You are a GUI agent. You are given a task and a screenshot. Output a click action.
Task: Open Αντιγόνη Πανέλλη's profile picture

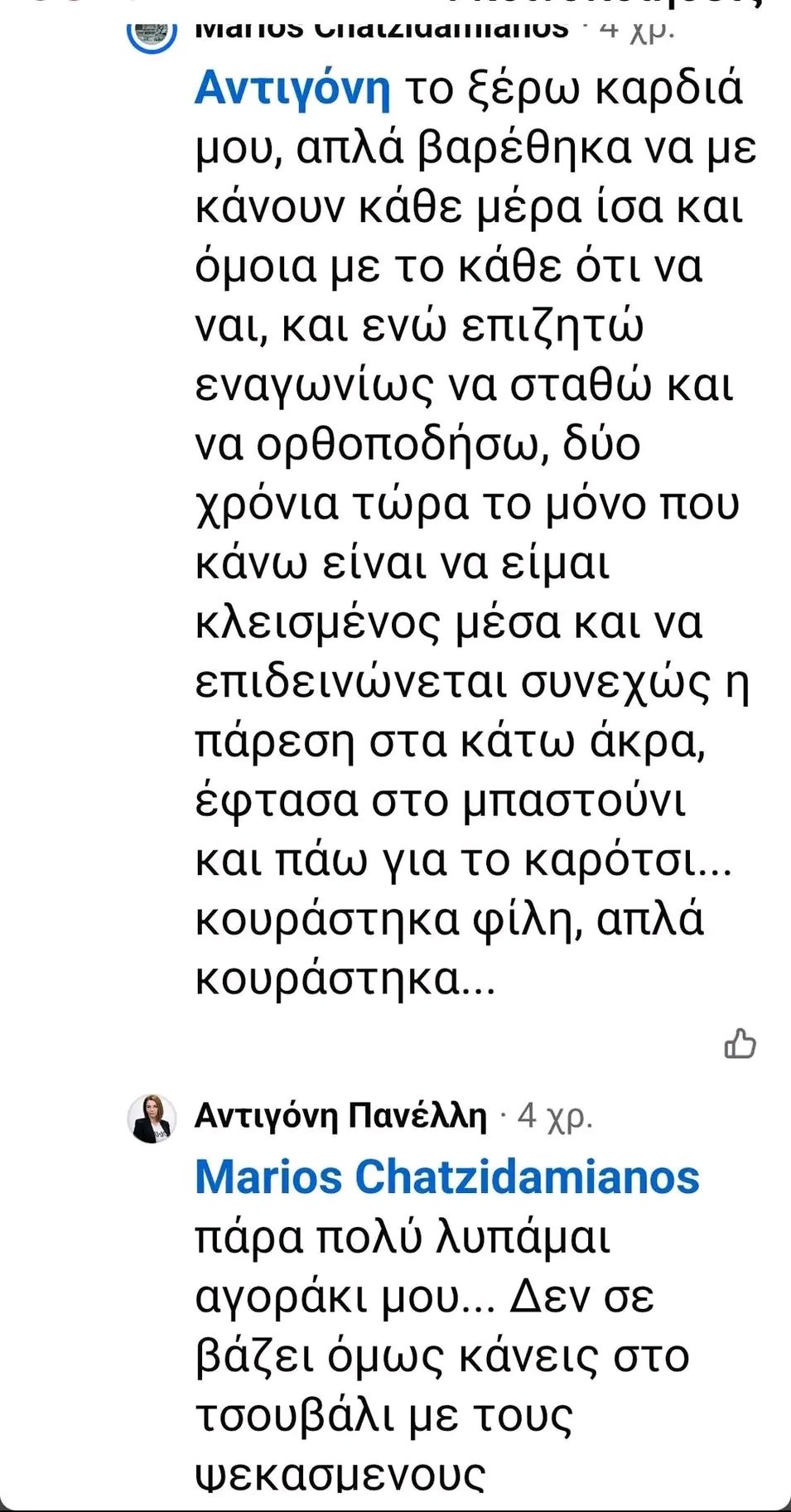point(152,1118)
